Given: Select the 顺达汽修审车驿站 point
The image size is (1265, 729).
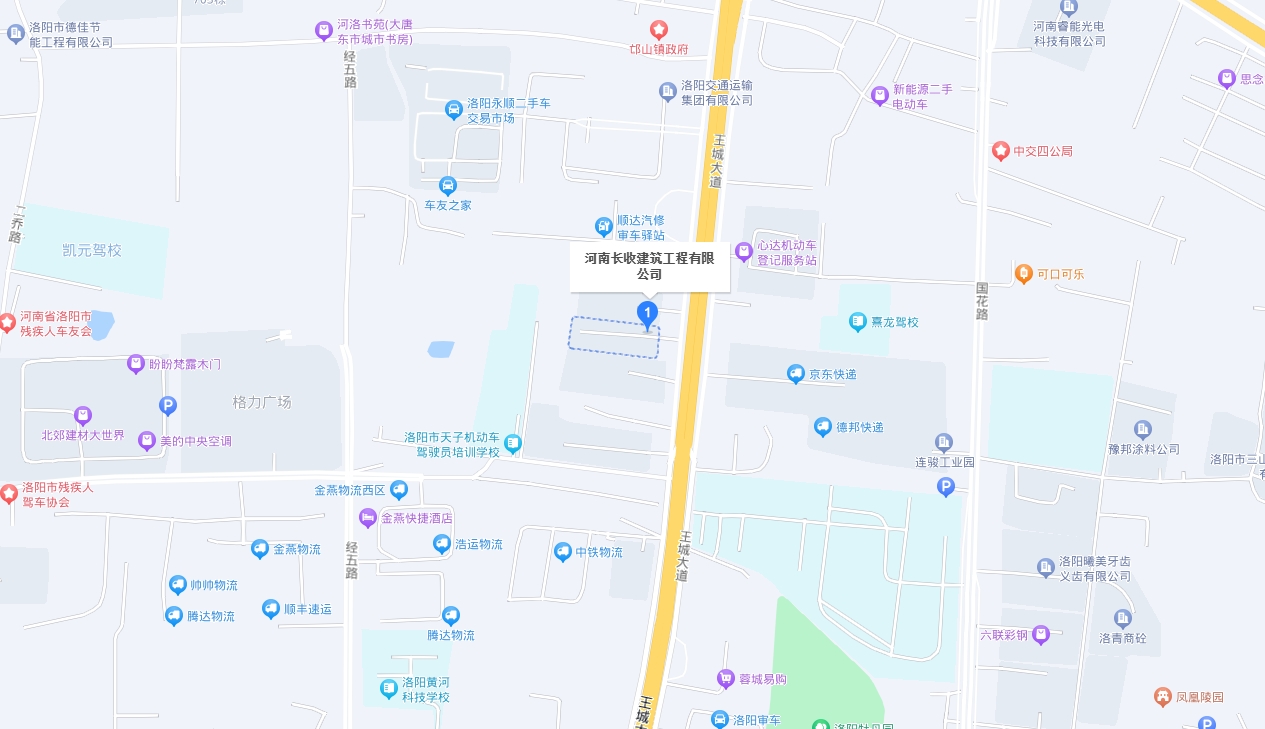Looking at the screenshot, I should (604, 227).
